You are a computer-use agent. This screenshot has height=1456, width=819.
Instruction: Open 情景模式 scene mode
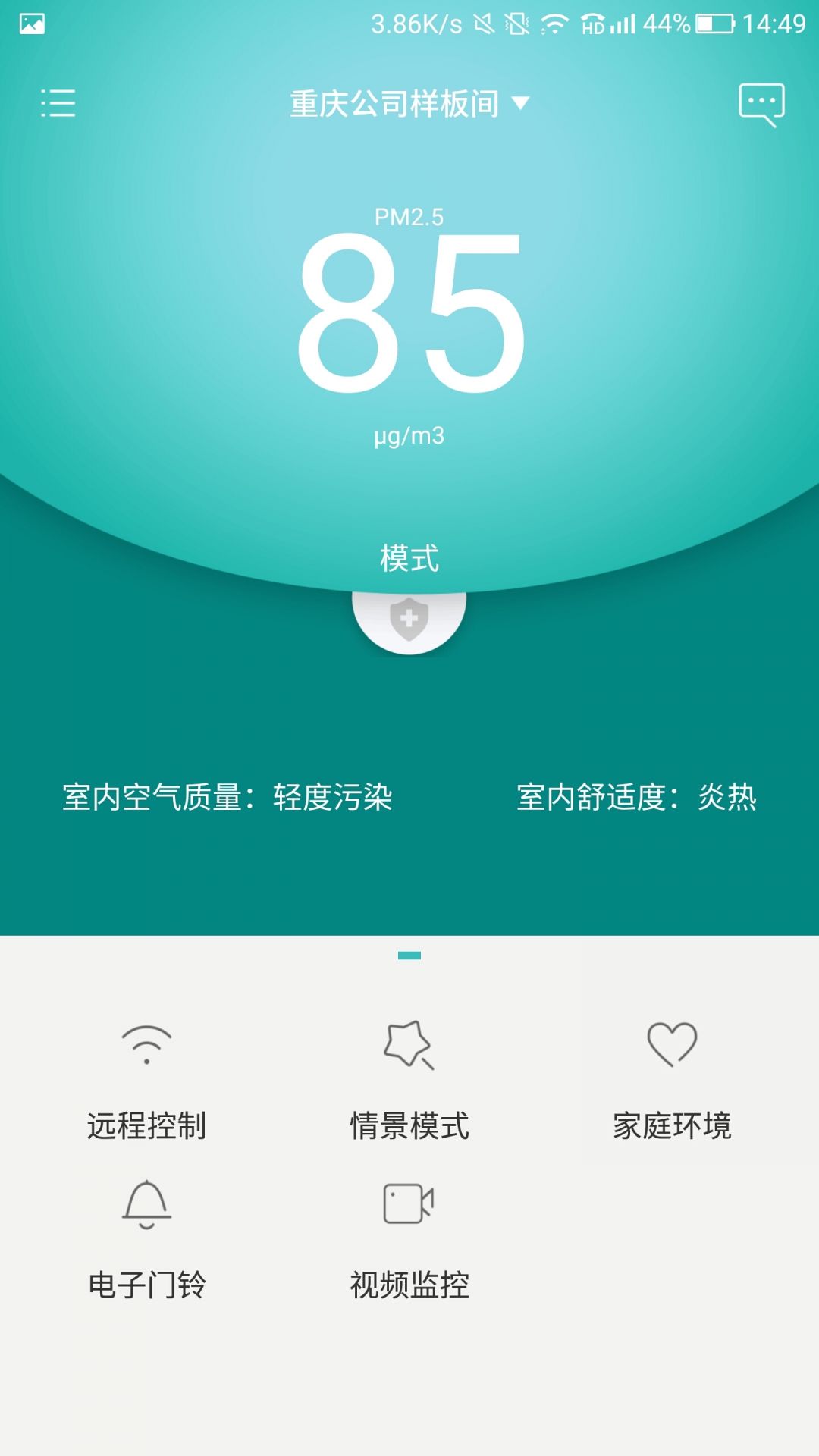(x=409, y=1084)
